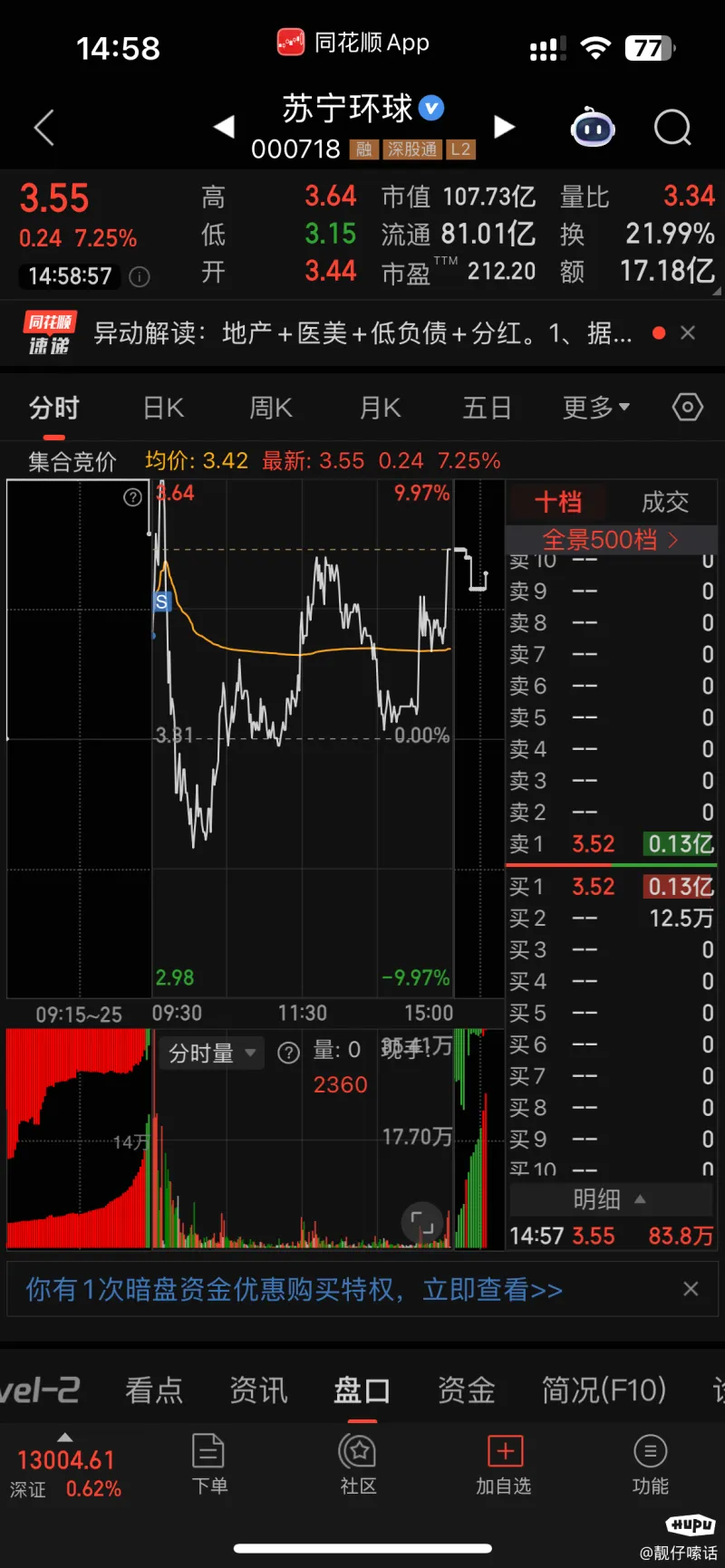Viewport: 725px width, 1568px height.
Task: Close the 暗盘资金 promotion banner
Action: tap(691, 1289)
